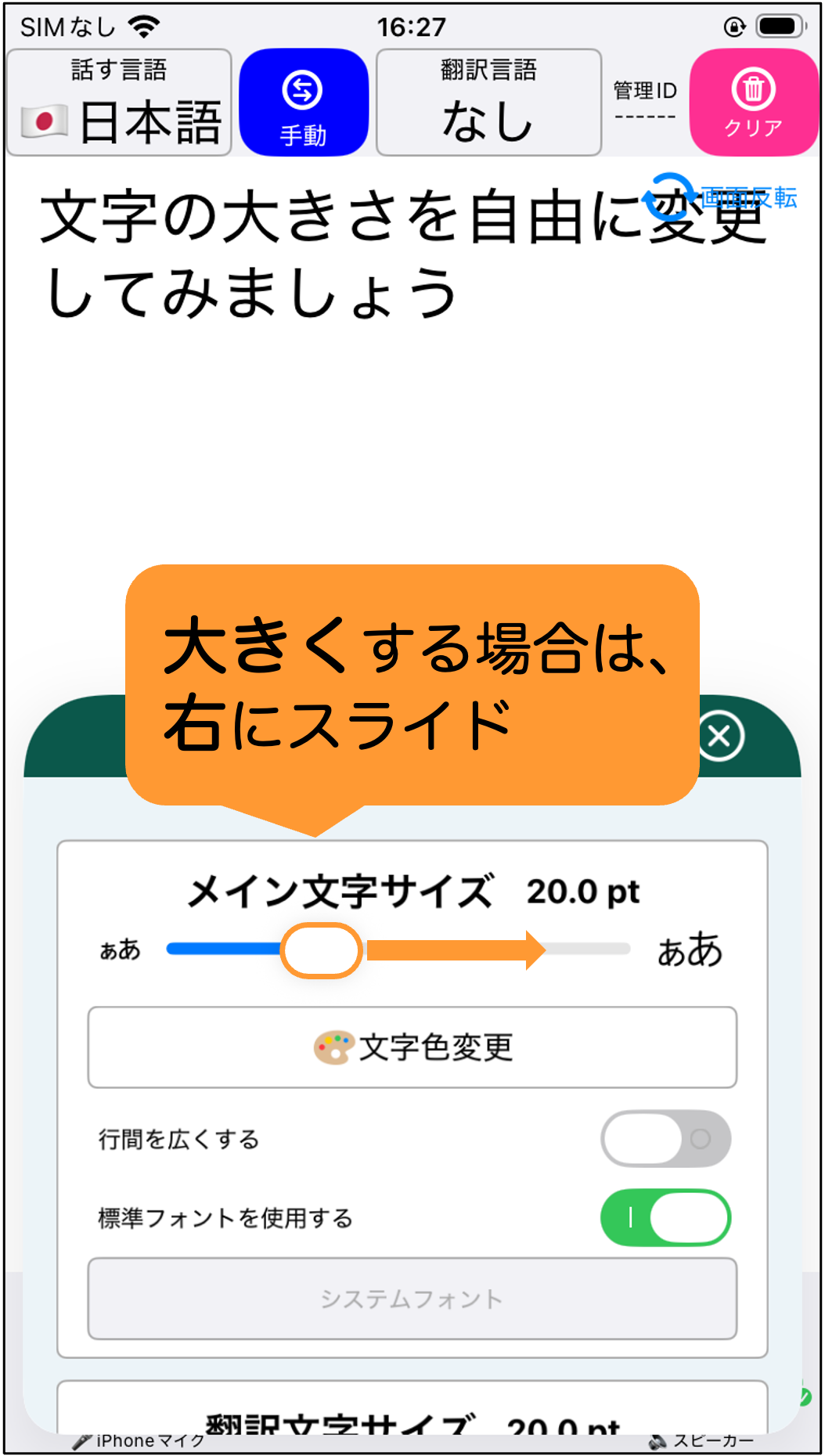This screenshot has width=825, height=1456.
Task: Disable 標準フォントを使用する switch
Action: [665, 1217]
